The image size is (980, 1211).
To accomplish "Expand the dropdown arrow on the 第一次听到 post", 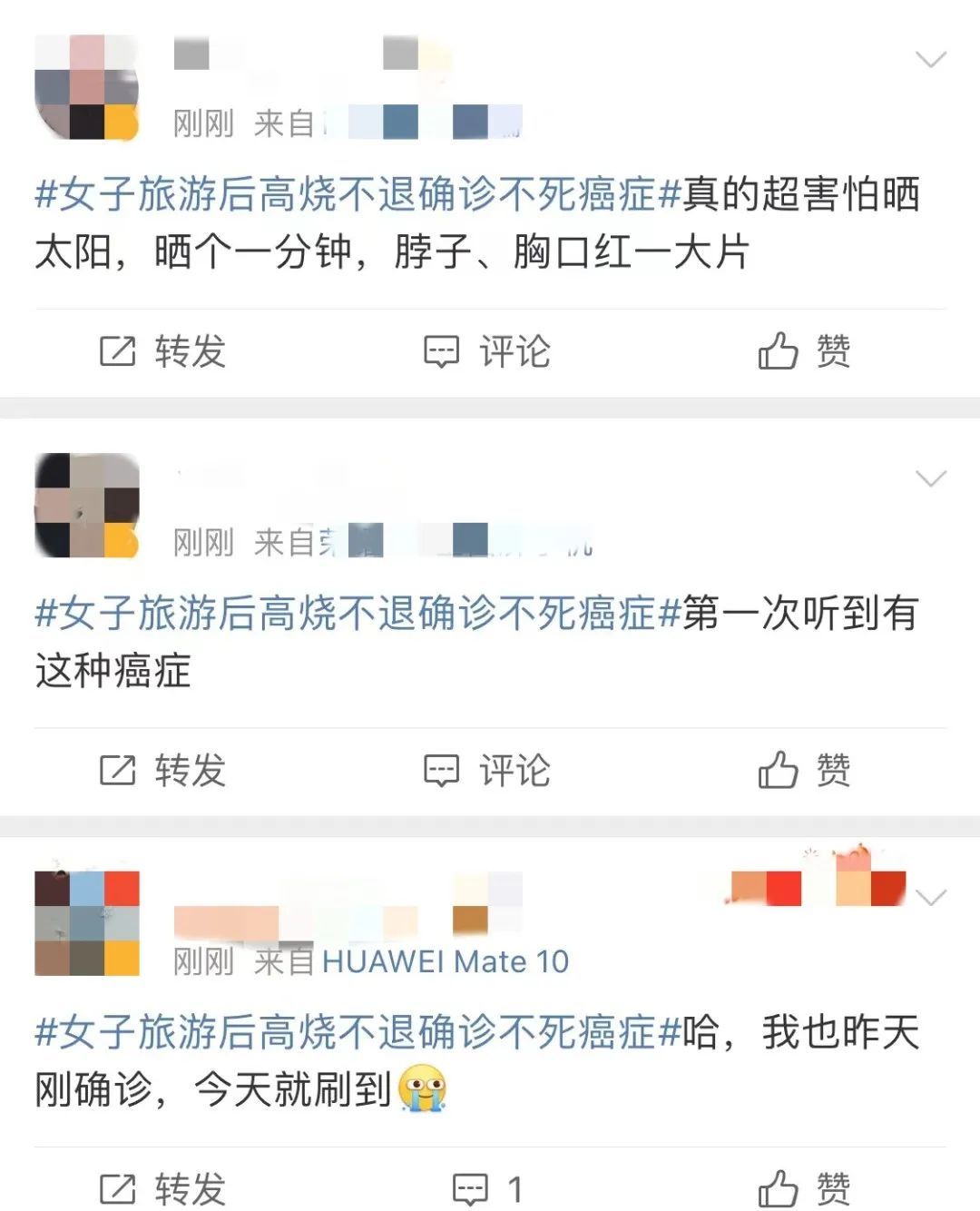I will click(x=931, y=478).
